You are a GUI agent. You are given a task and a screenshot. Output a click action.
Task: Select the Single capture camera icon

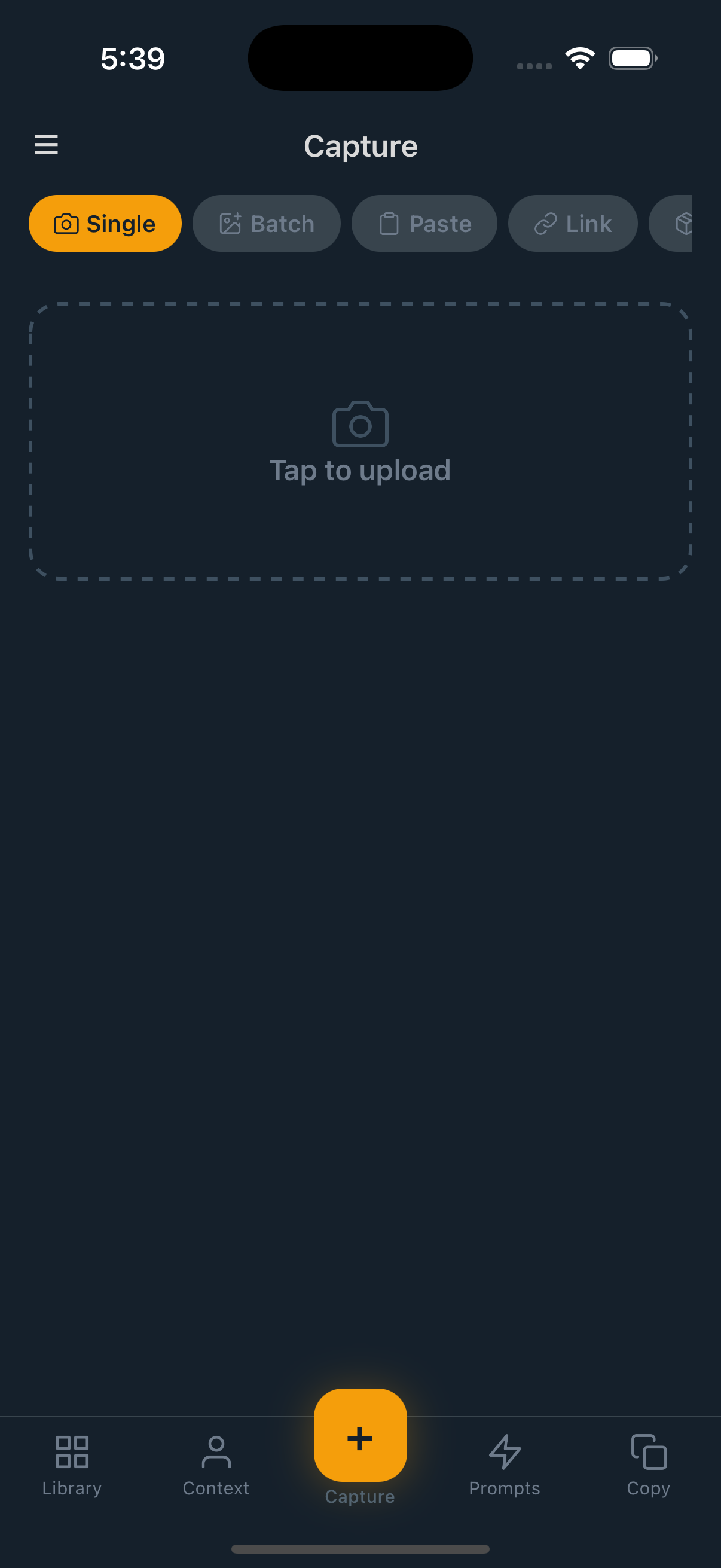67,224
